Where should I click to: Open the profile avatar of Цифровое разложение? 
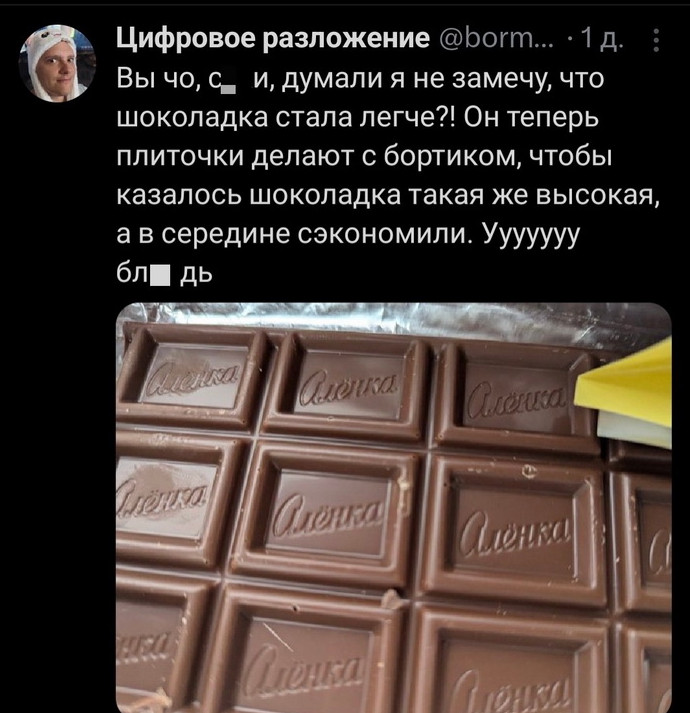click(56, 63)
